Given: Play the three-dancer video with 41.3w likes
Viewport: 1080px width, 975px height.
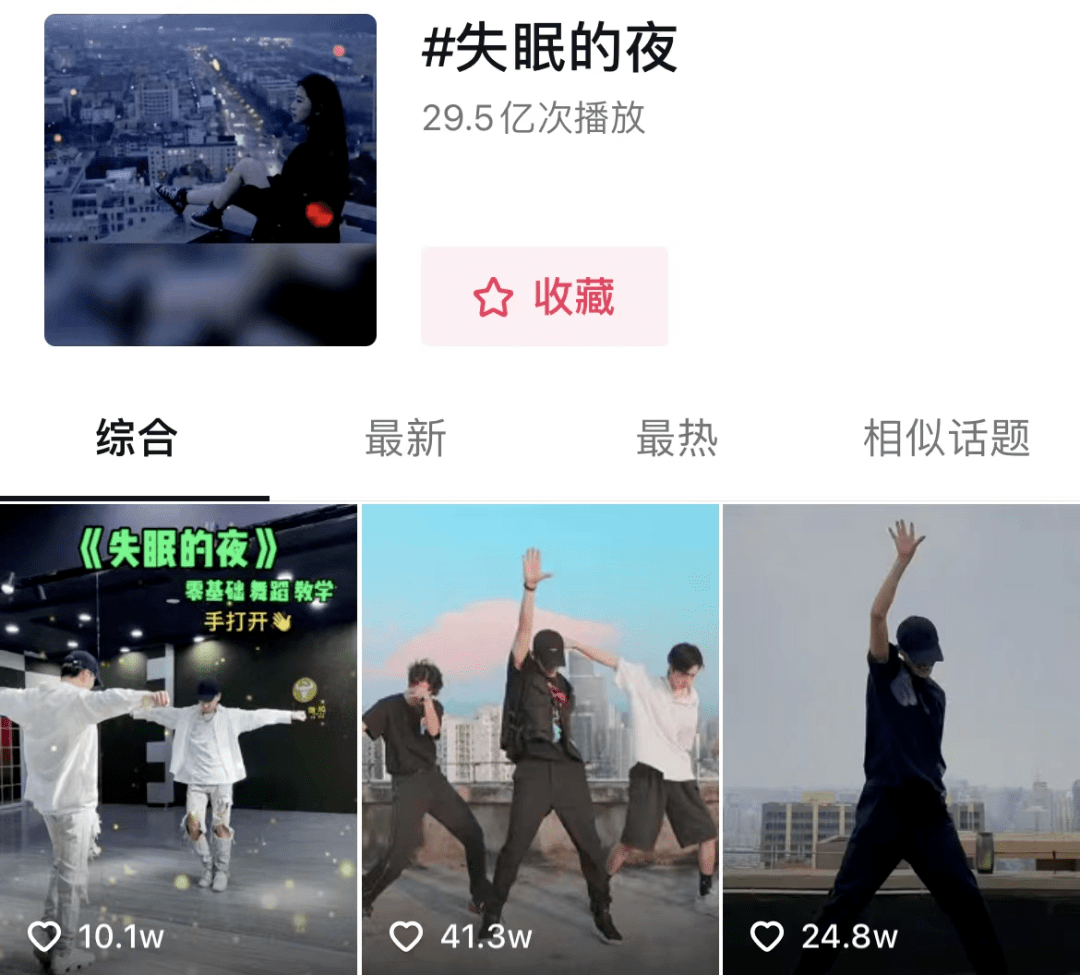Looking at the screenshot, I should 540,740.
